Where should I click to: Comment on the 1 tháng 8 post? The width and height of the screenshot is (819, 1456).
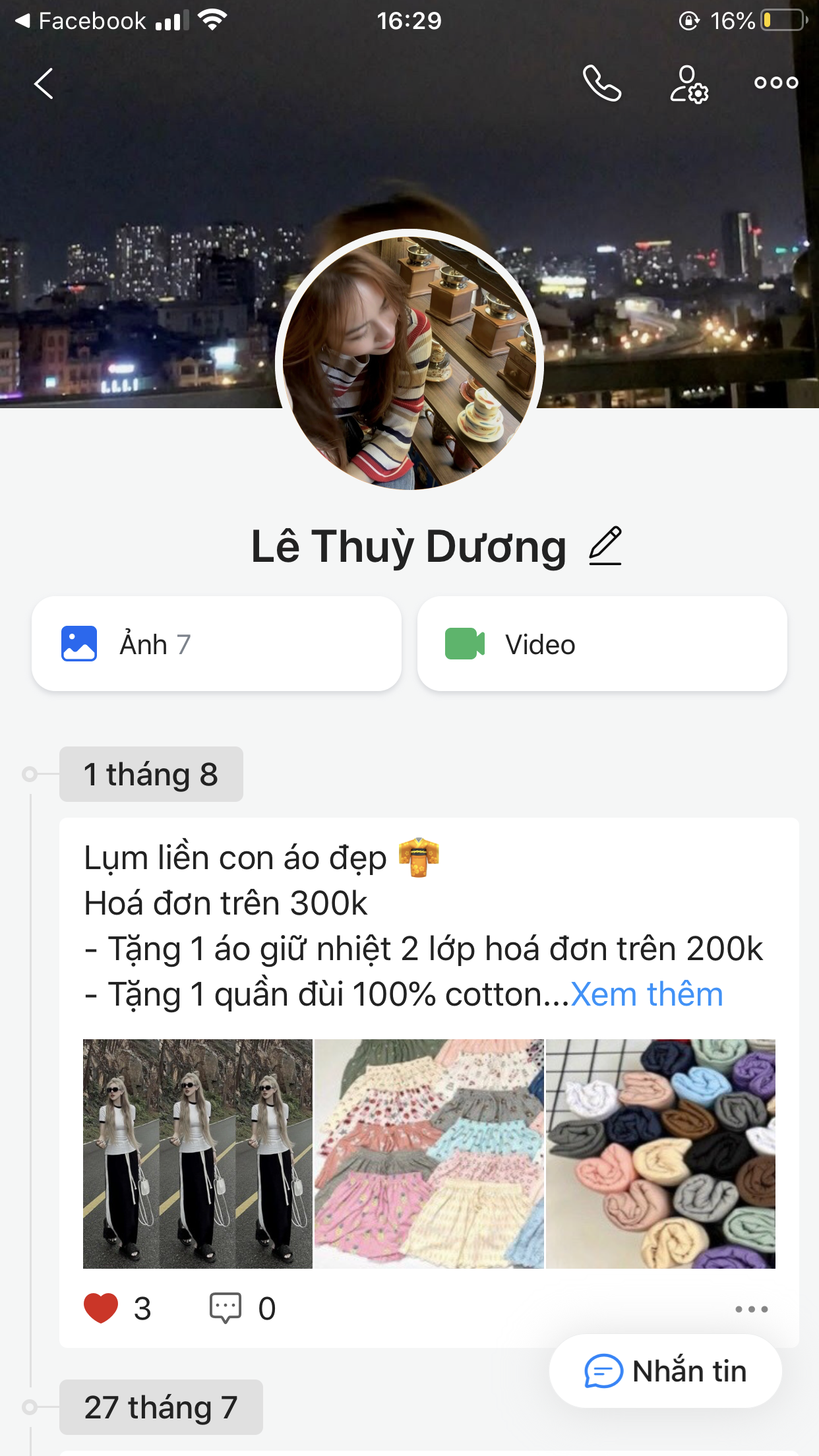click(226, 1308)
